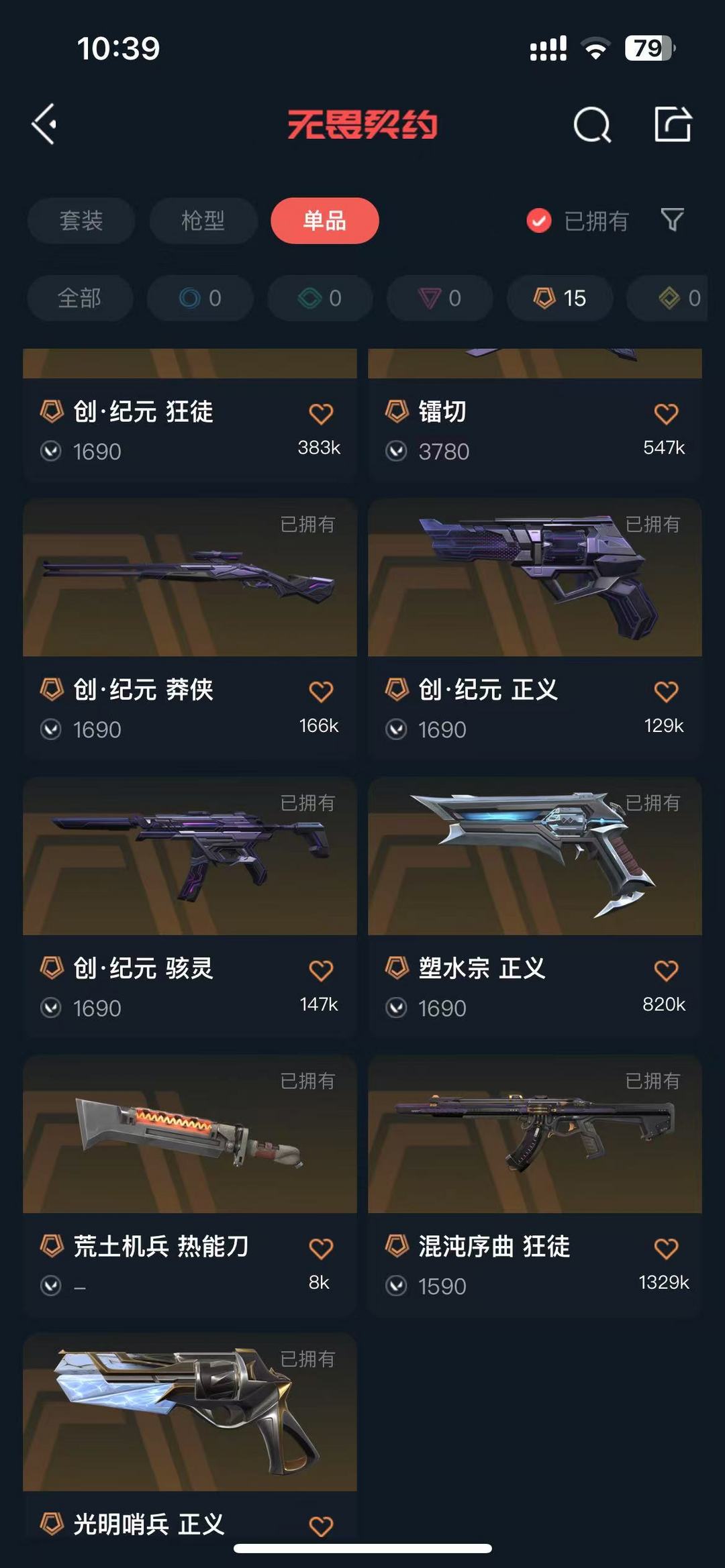Select the 全部 filter chip
Screen dimensions: 725x1568
[x=79, y=298]
